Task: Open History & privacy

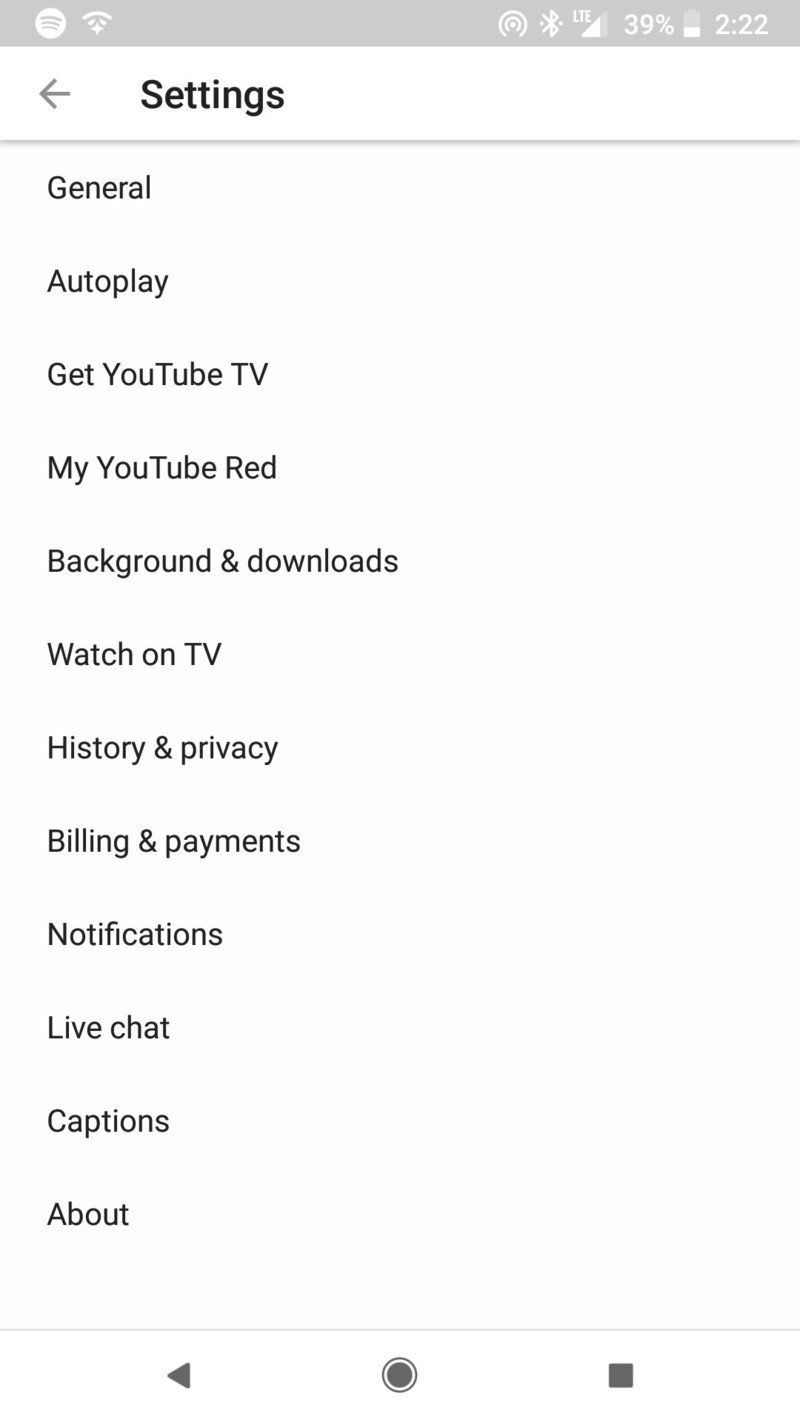Action: (162, 748)
